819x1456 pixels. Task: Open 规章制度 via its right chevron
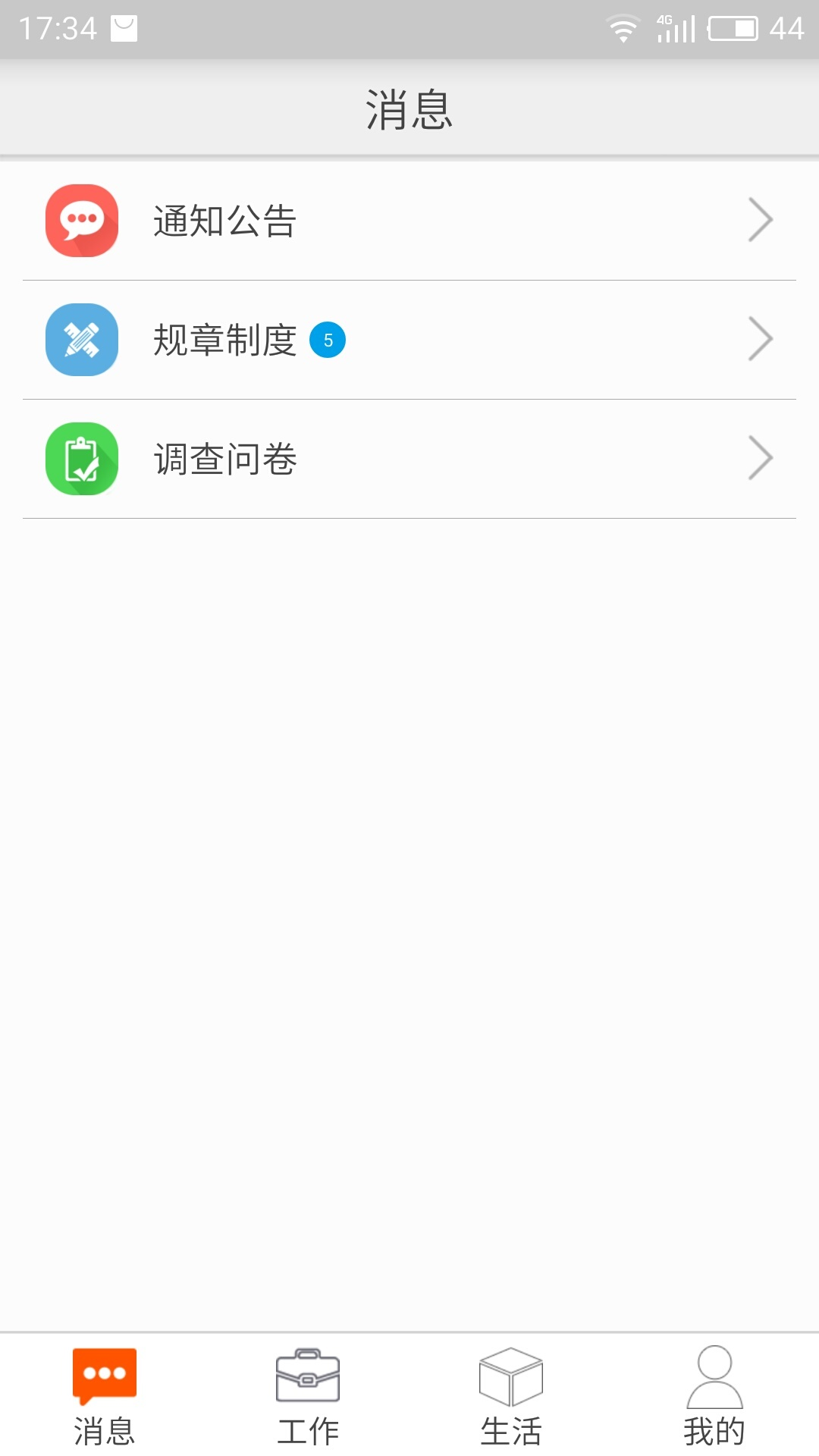(762, 340)
